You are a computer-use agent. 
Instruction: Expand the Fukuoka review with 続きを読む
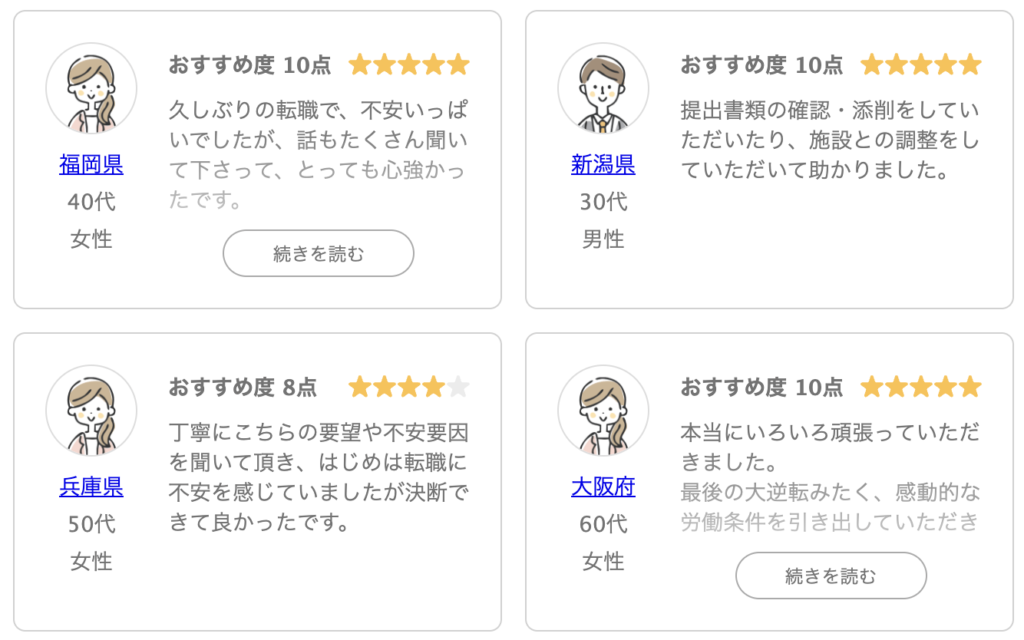point(318,254)
